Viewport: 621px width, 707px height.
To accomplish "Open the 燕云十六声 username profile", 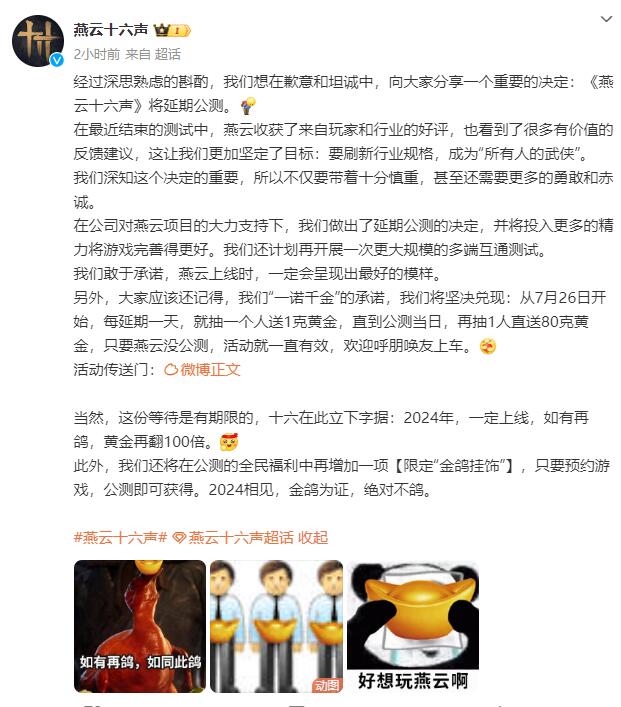I will coord(110,29).
